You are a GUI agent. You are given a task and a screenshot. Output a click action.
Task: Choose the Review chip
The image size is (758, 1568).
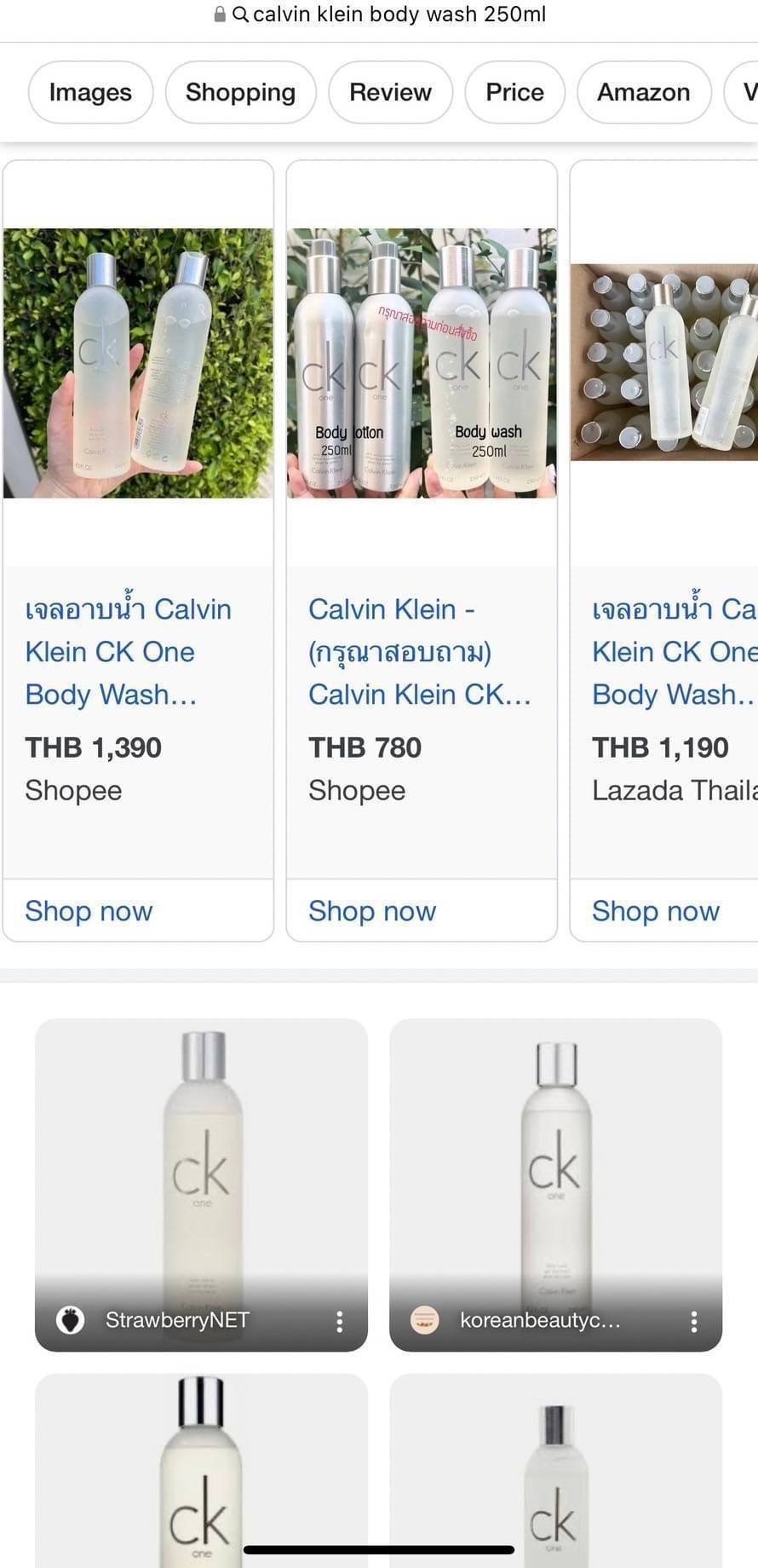point(390,92)
